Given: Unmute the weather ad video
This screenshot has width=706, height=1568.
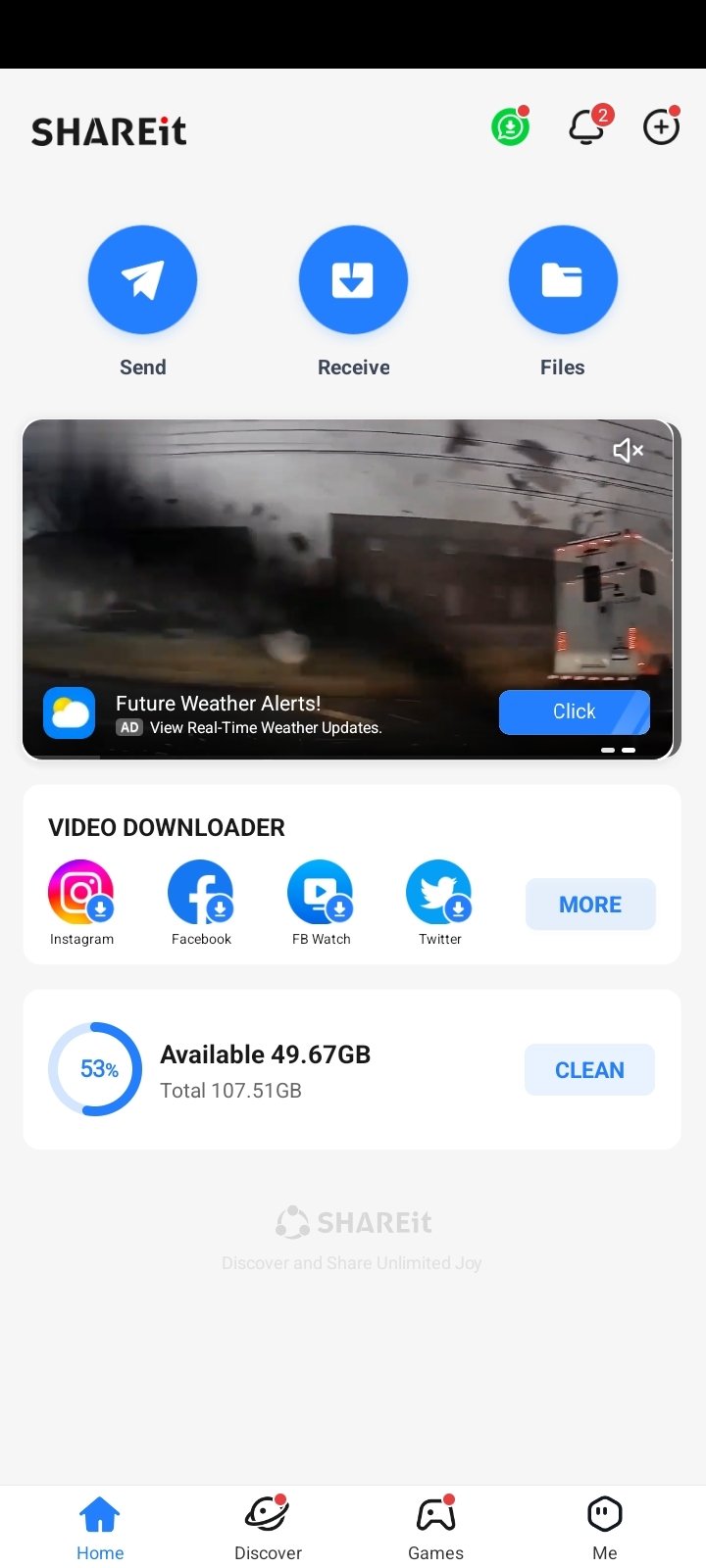Looking at the screenshot, I should point(628,450).
